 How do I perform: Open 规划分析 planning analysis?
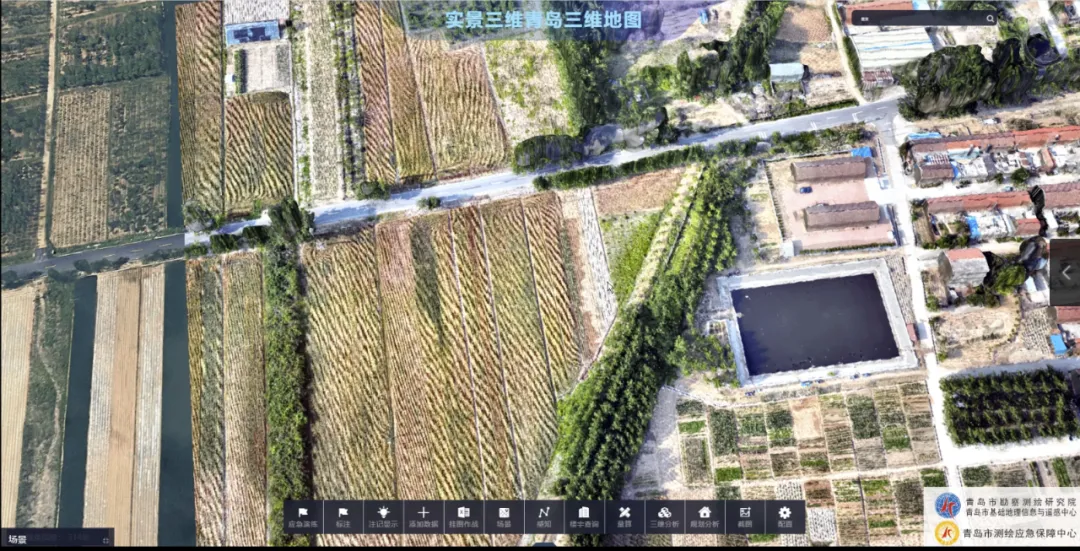[x=704, y=516]
